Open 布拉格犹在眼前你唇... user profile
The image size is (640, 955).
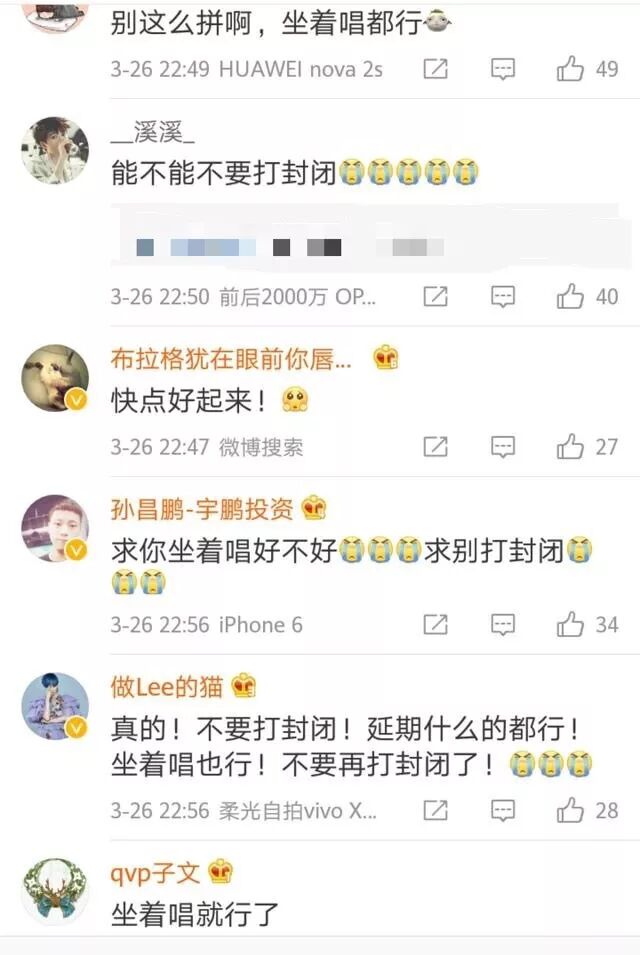pos(231,359)
